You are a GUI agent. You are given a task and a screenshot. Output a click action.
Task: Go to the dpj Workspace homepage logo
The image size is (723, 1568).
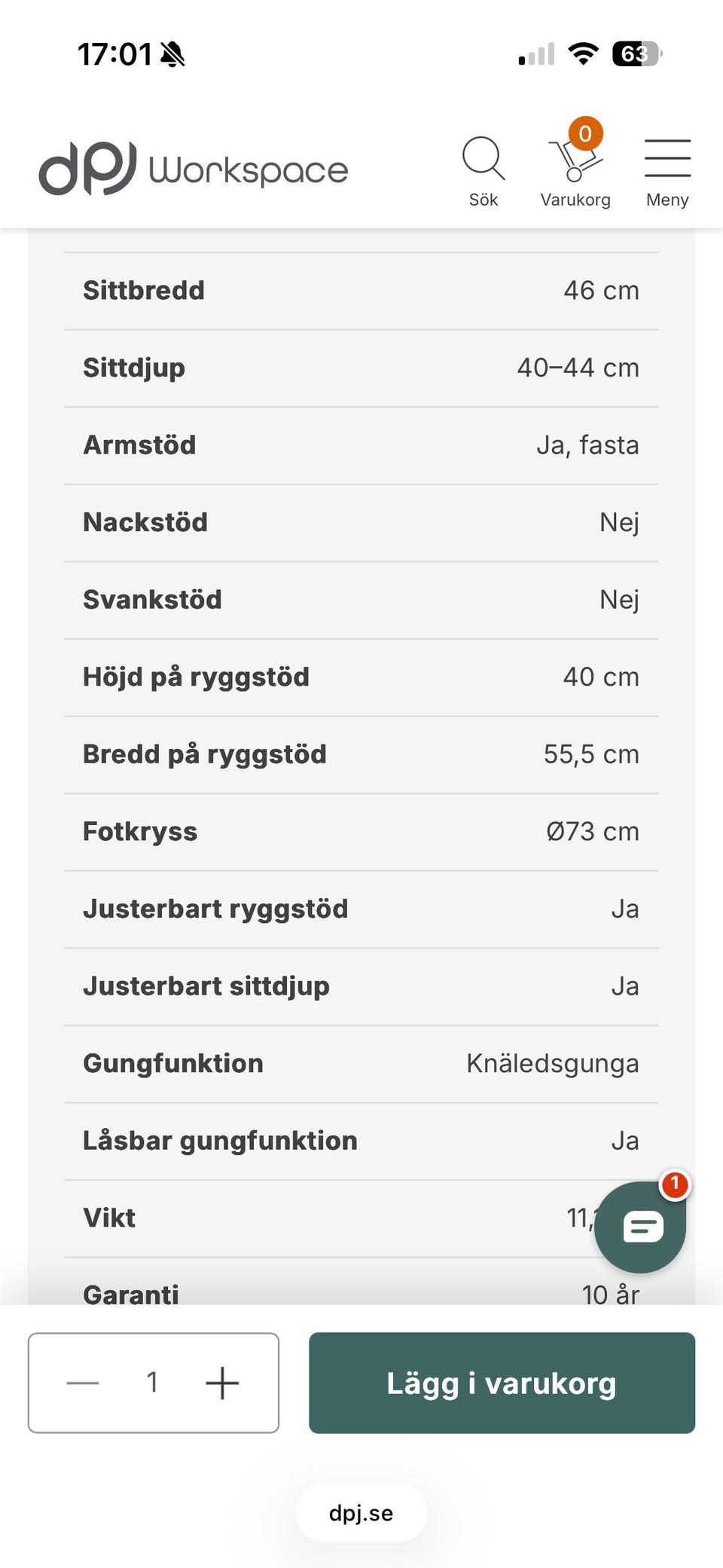(194, 169)
